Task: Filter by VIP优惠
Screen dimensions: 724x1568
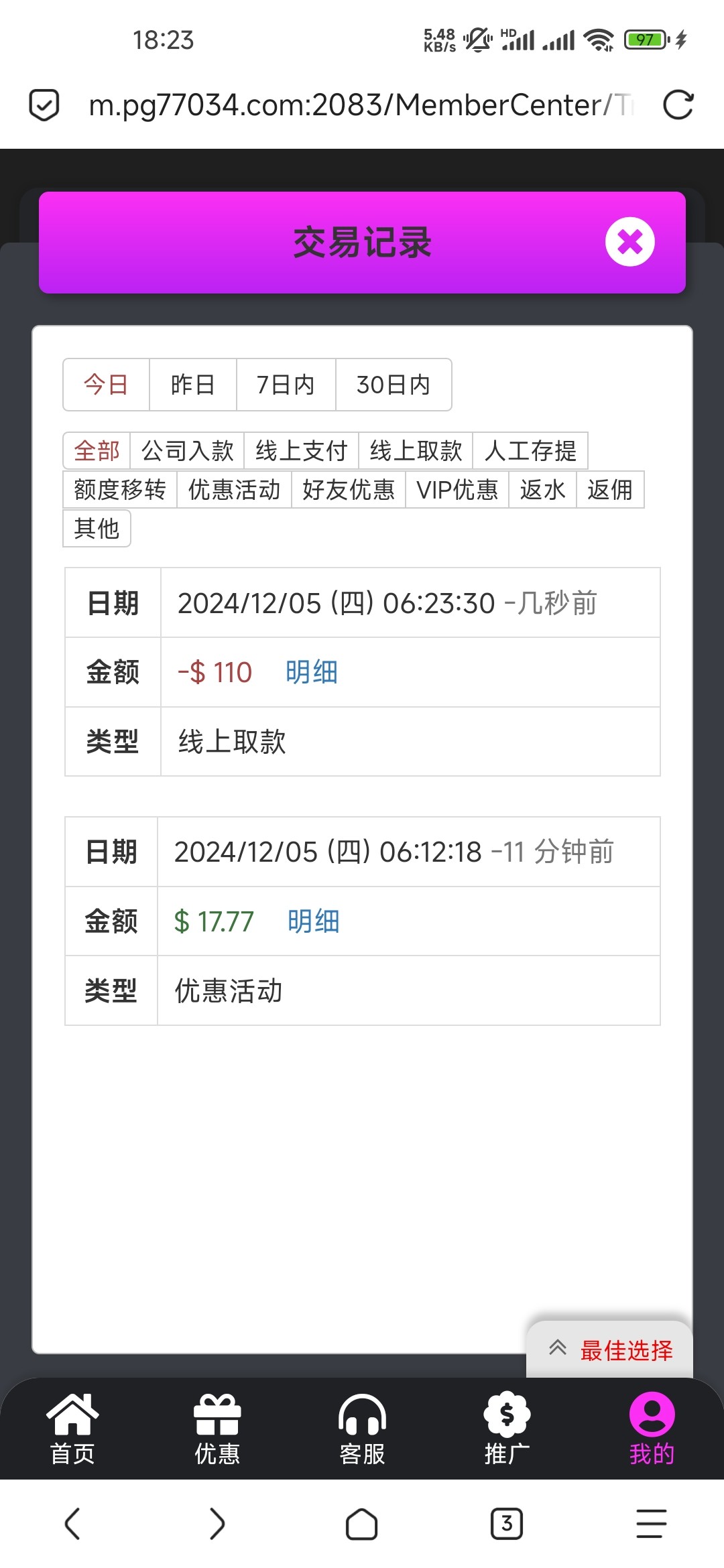Action: (x=457, y=490)
